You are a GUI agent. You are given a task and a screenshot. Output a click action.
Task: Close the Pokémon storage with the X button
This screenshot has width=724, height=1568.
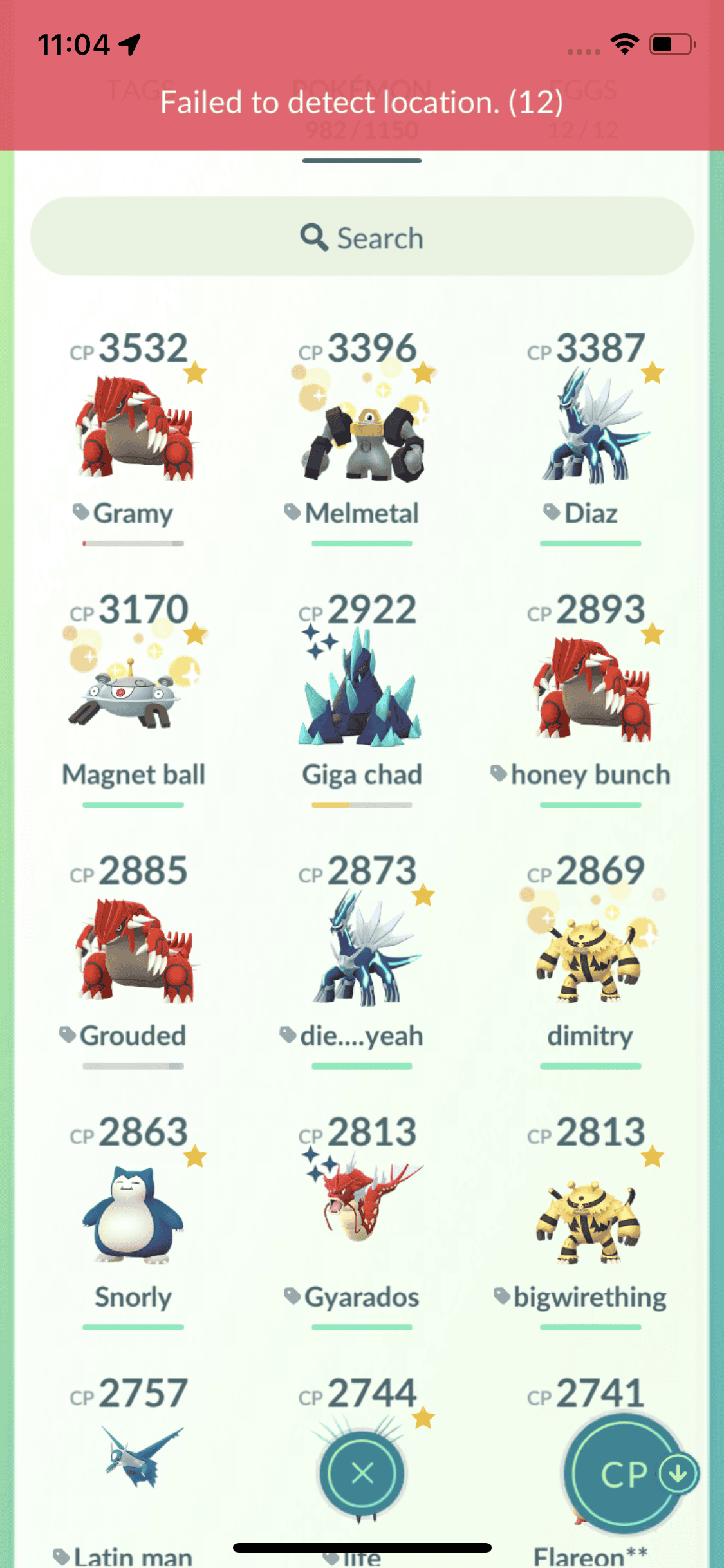363,1473
